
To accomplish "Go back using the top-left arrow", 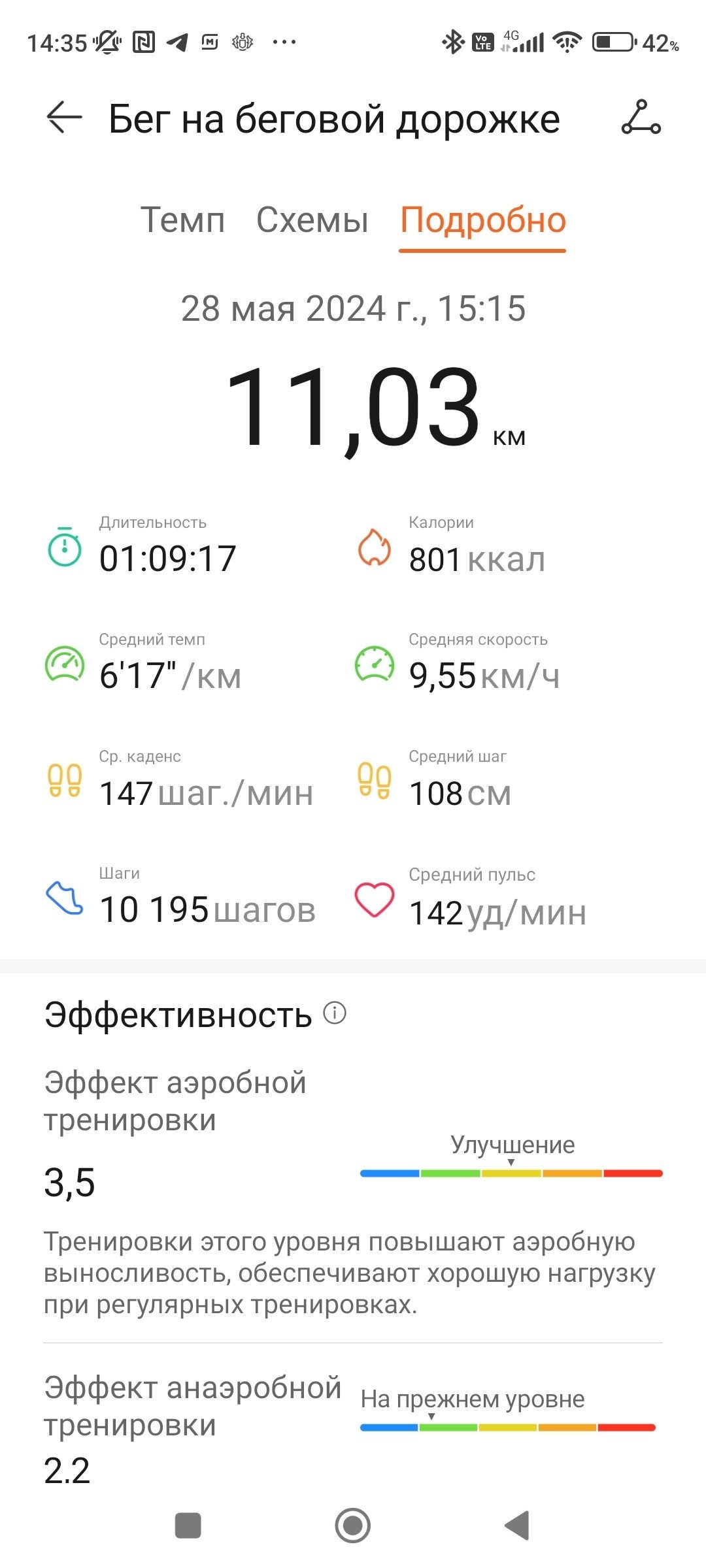I will [x=64, y=118].
